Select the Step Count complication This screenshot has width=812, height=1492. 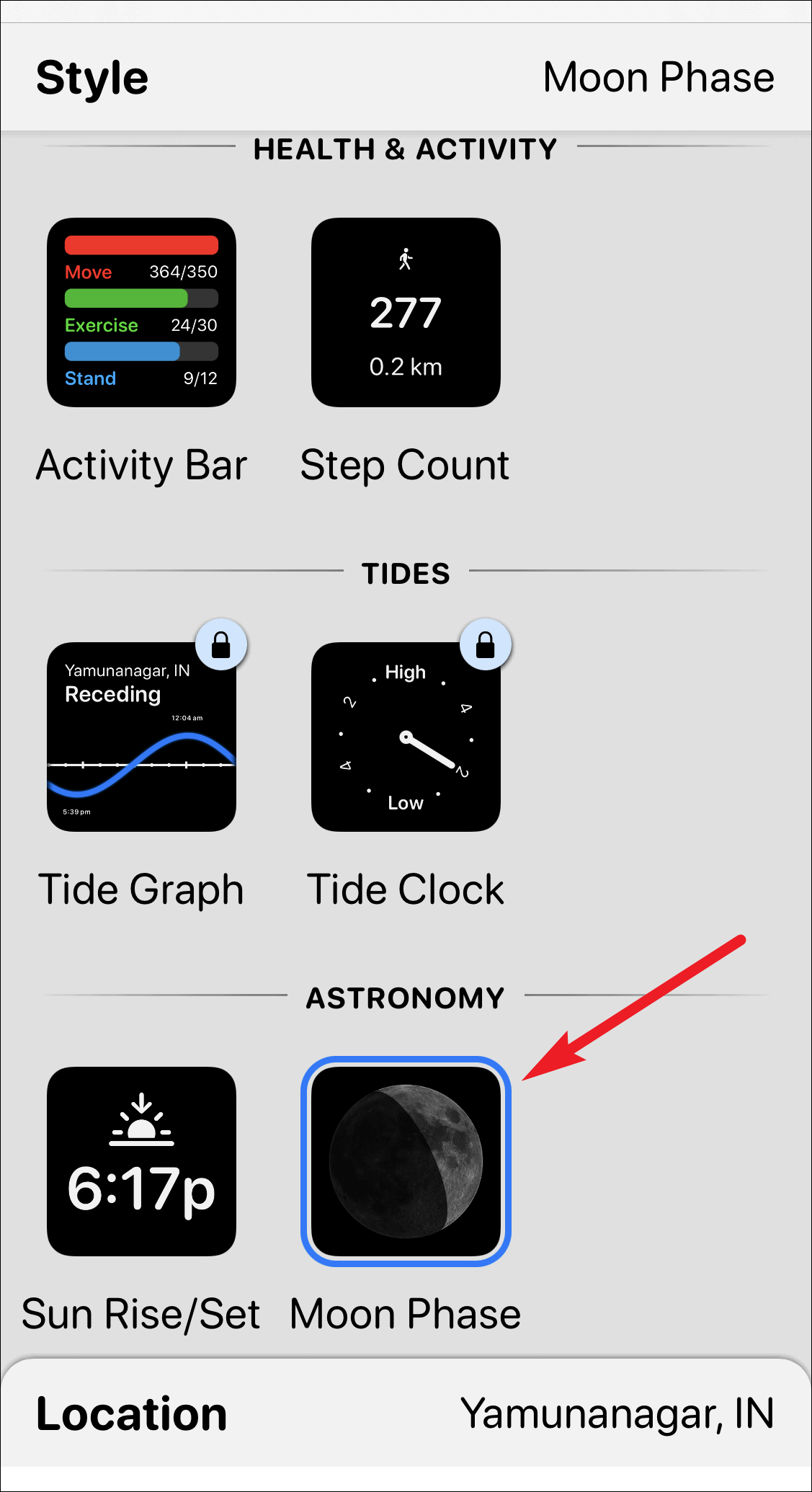tap(406, 311)
